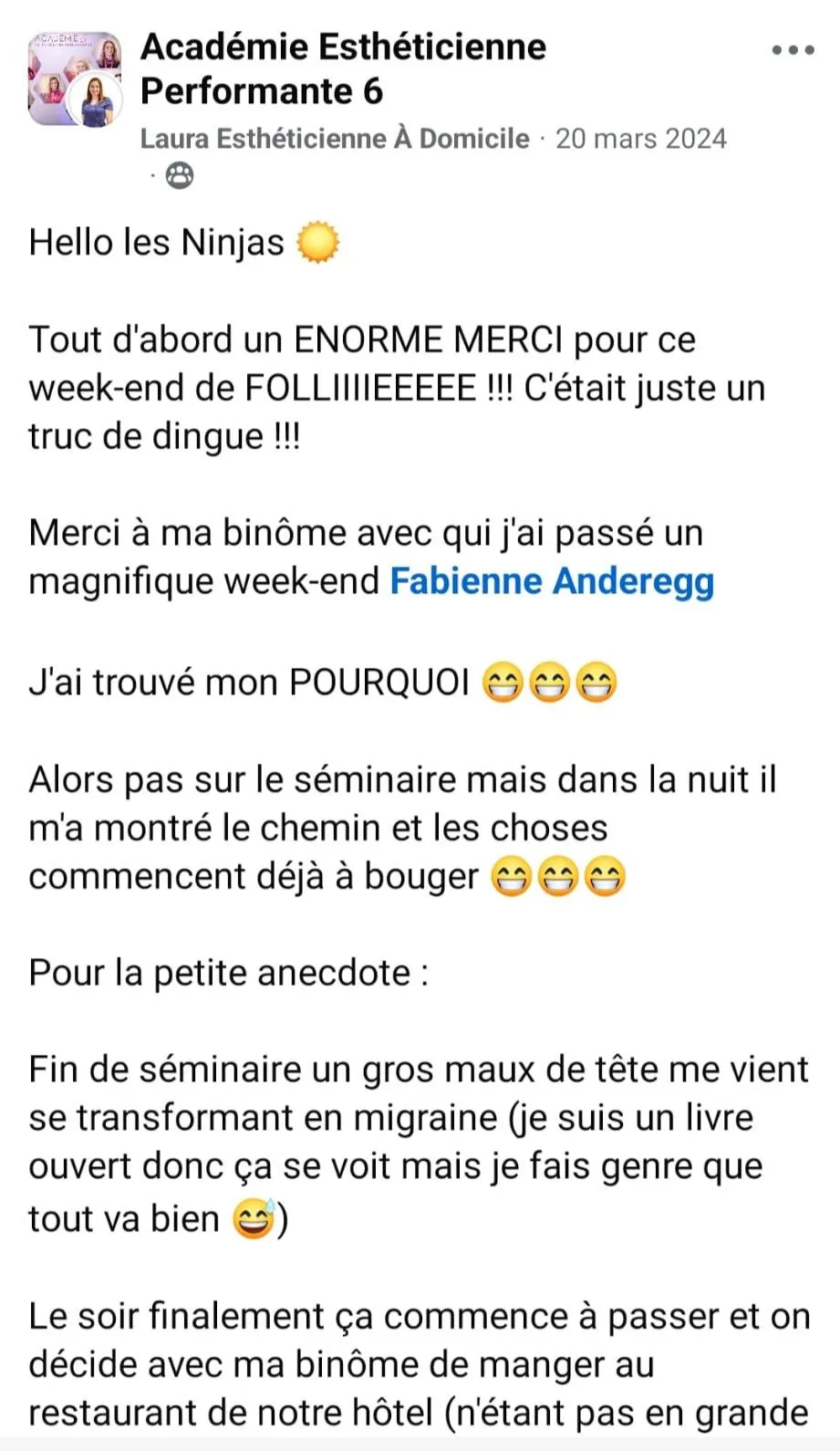View Laura Esthéticienne À Domicile's profile
840x1451 pixels.
pyautogui.click(x=335, y=139)
